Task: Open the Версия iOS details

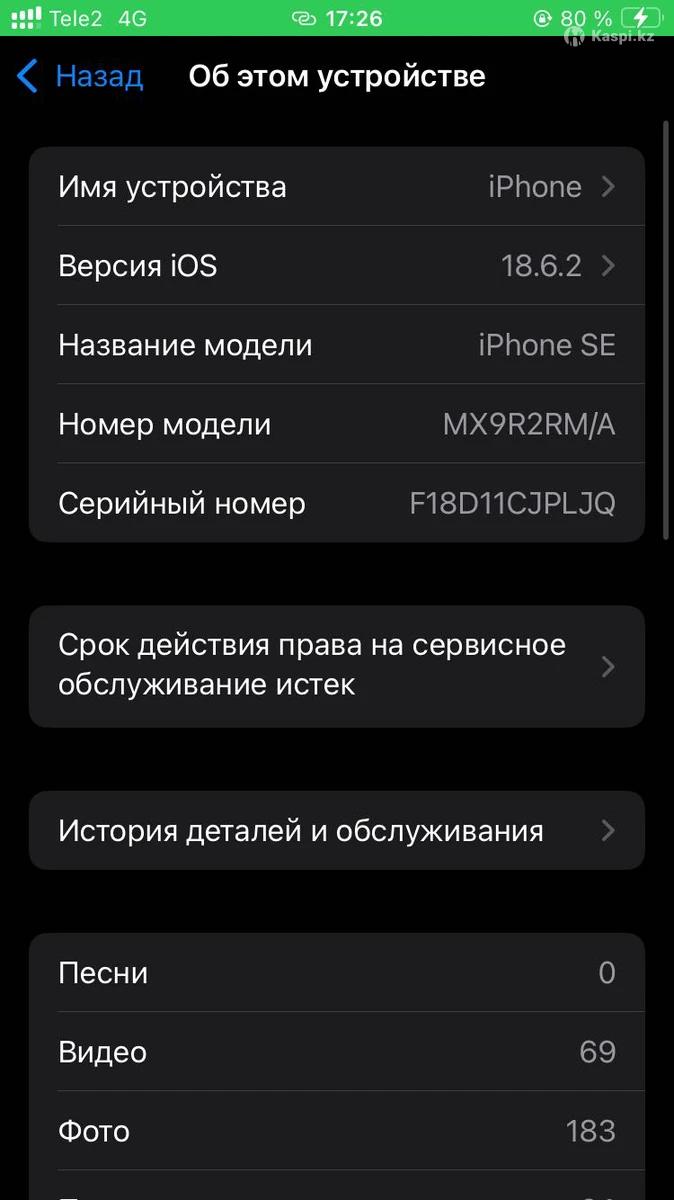Action: (x=336, y=266)
